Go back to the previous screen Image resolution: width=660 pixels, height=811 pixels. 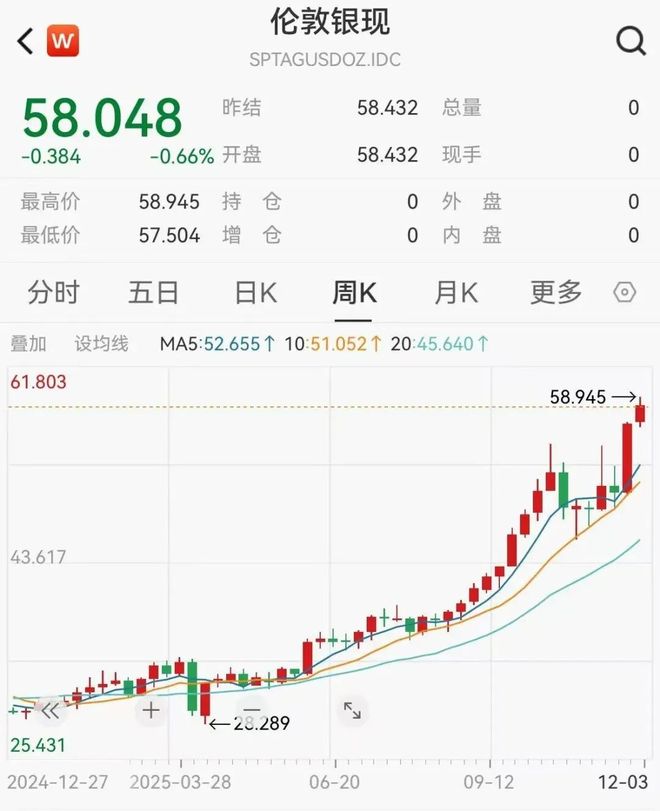tap(25, 41)
